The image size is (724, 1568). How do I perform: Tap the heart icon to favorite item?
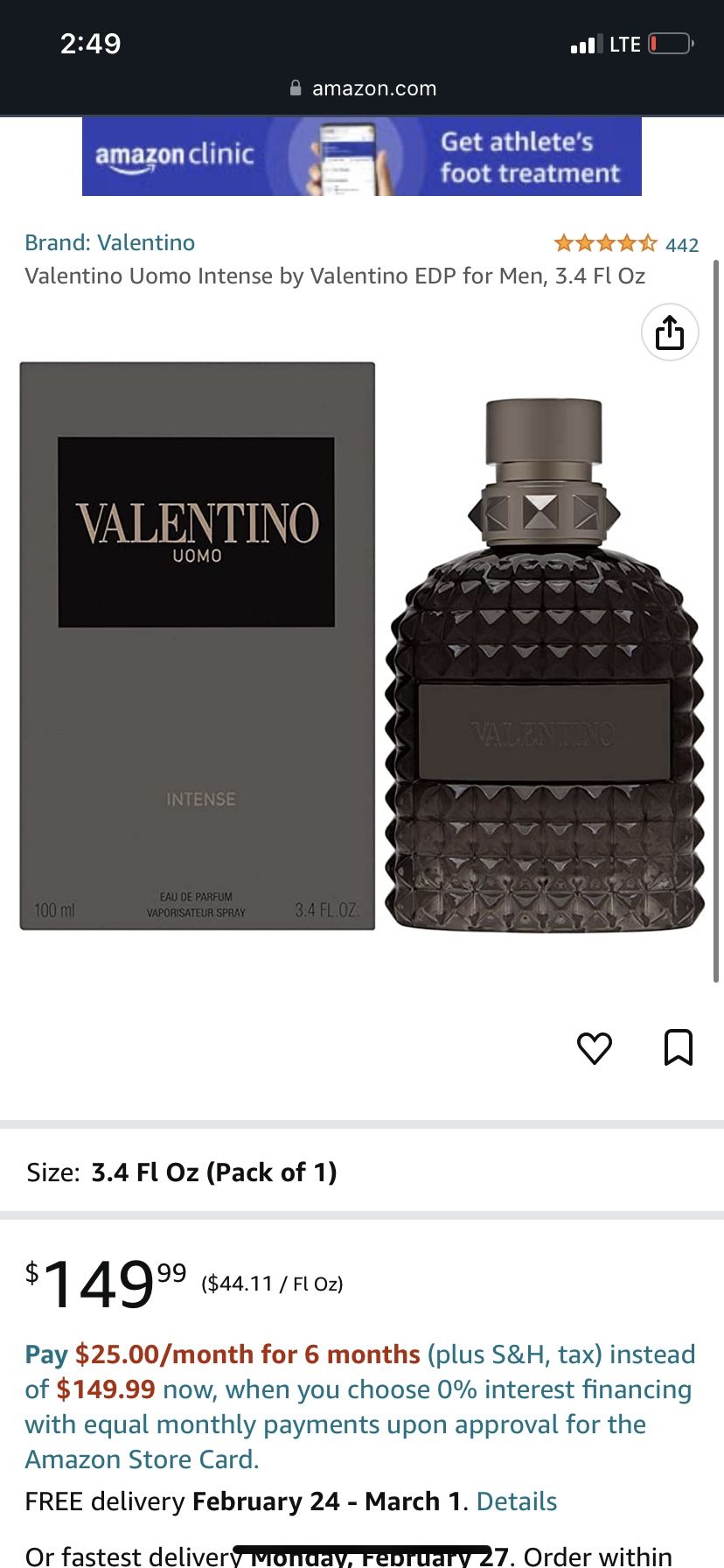tap(595, 1048)
